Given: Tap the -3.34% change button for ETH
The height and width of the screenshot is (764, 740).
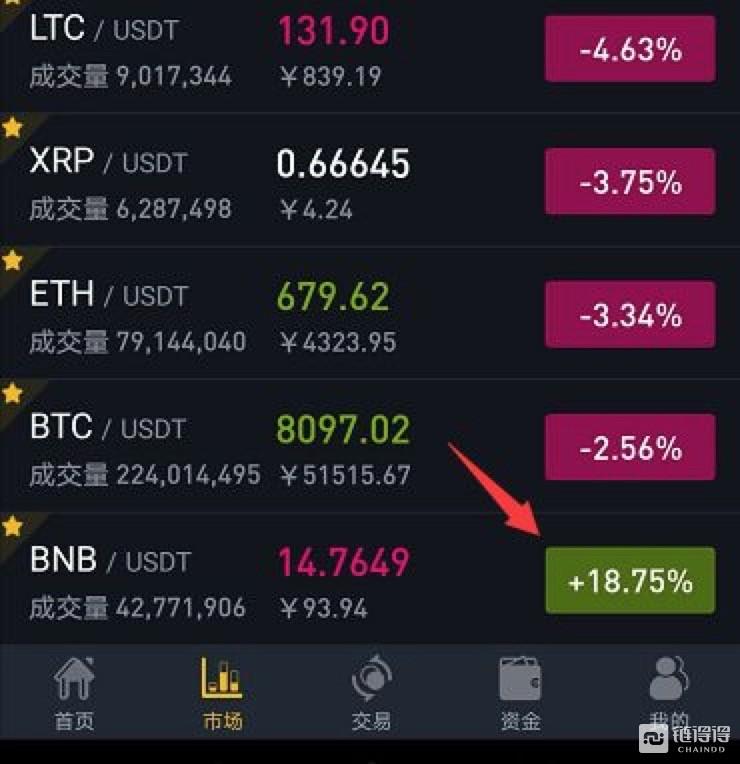Looking at the screenshot, I should [630, 315].
